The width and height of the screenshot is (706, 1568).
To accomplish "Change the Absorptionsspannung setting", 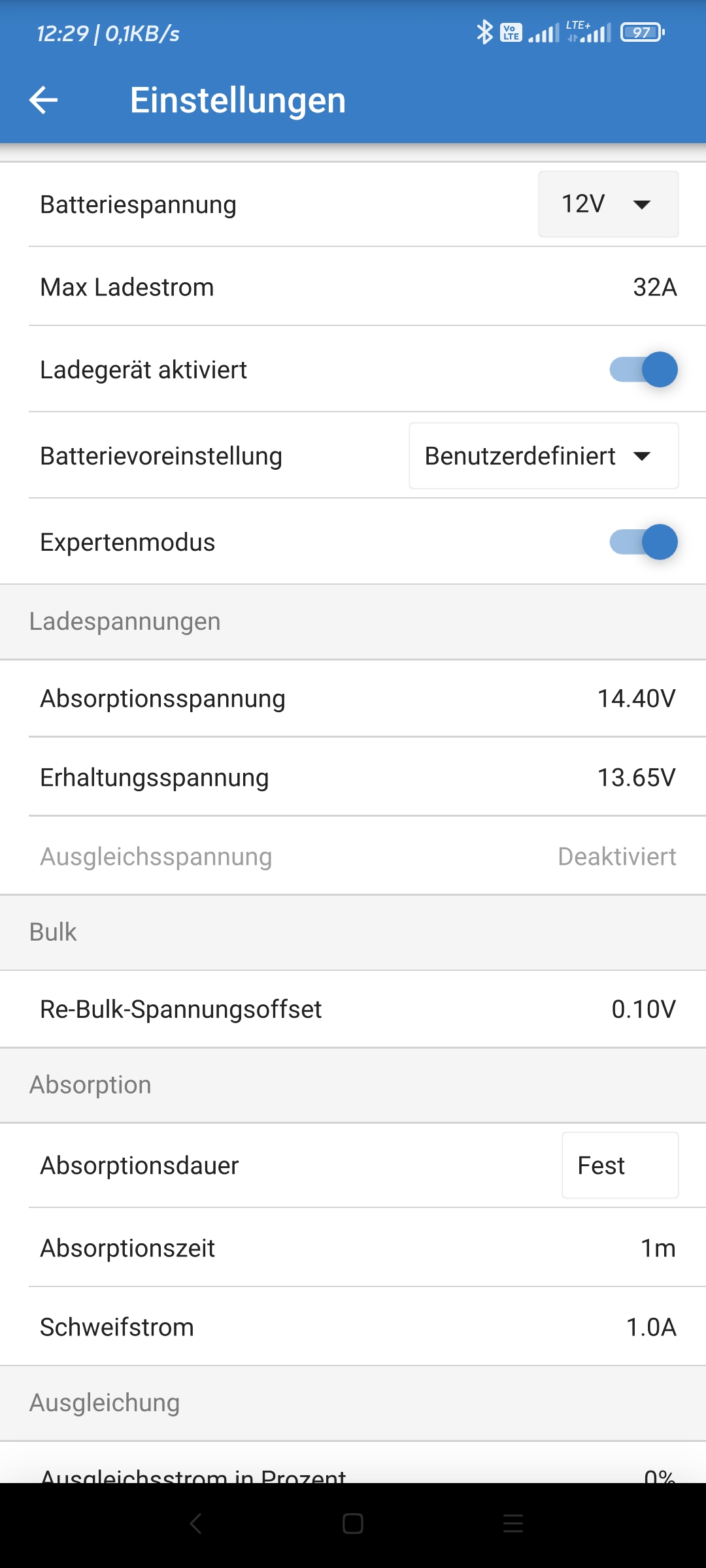I will click(353, 698).
